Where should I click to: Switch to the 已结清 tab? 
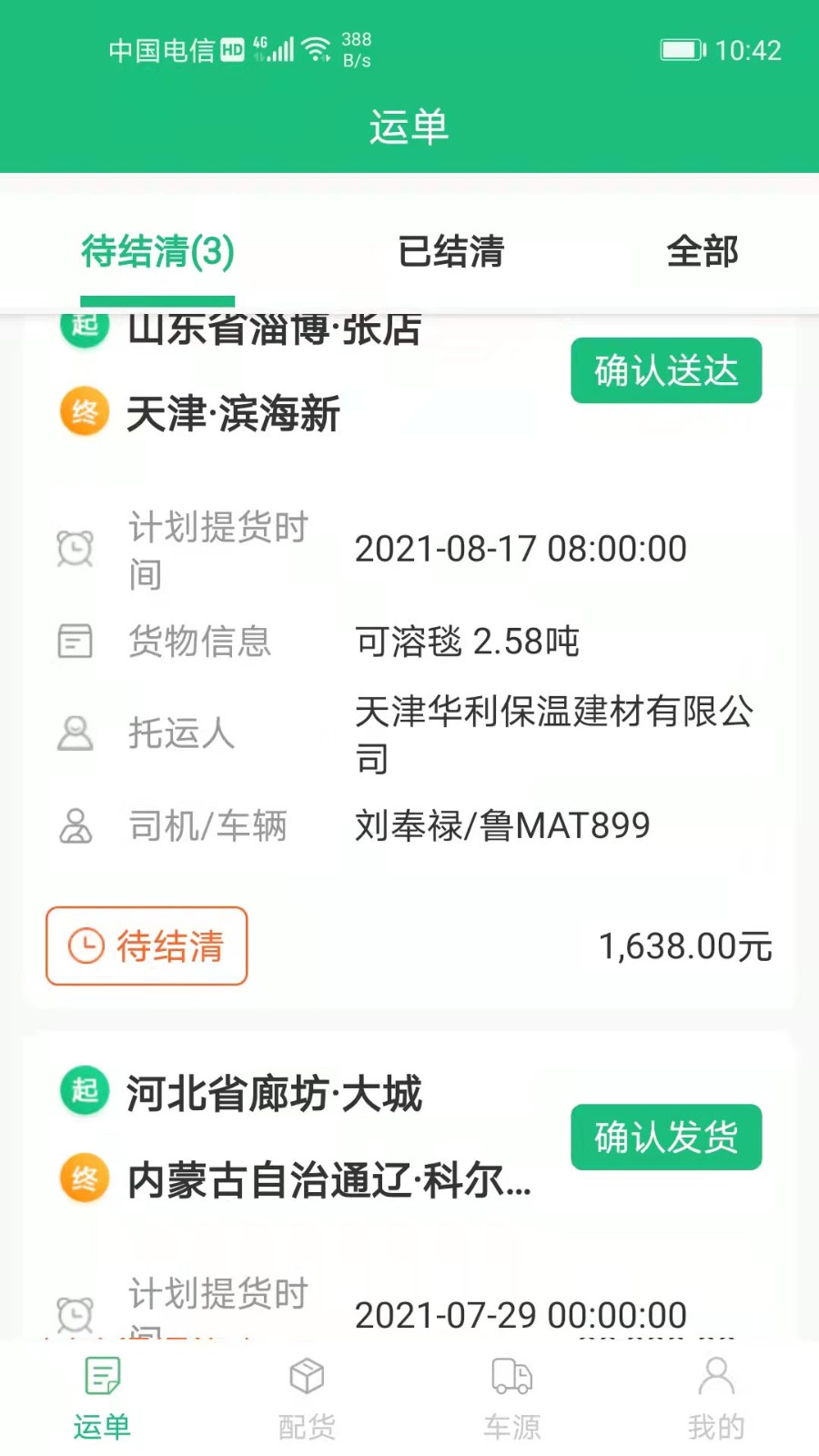[x=451, y=253]
